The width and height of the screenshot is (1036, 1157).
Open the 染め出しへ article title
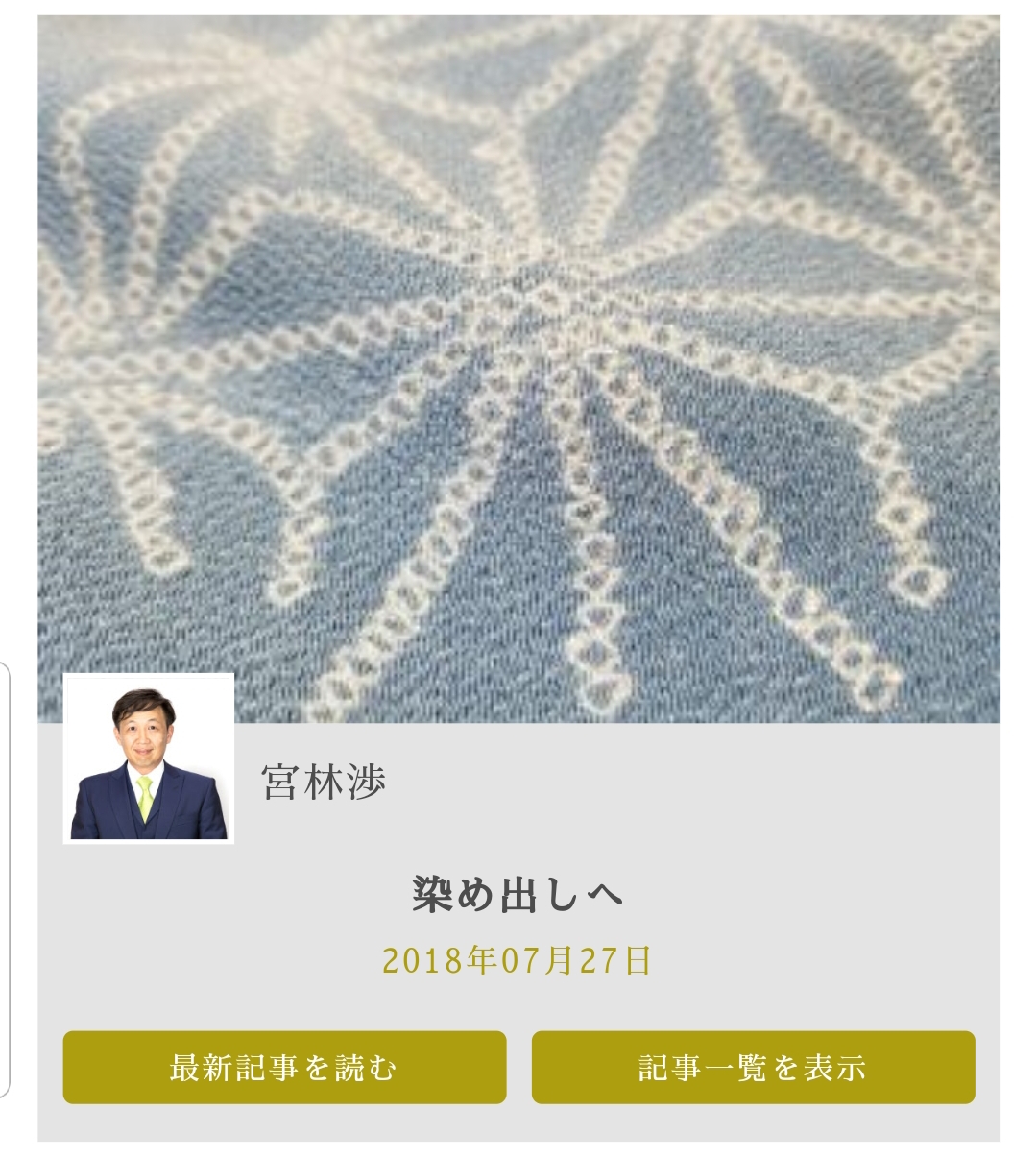518,895
